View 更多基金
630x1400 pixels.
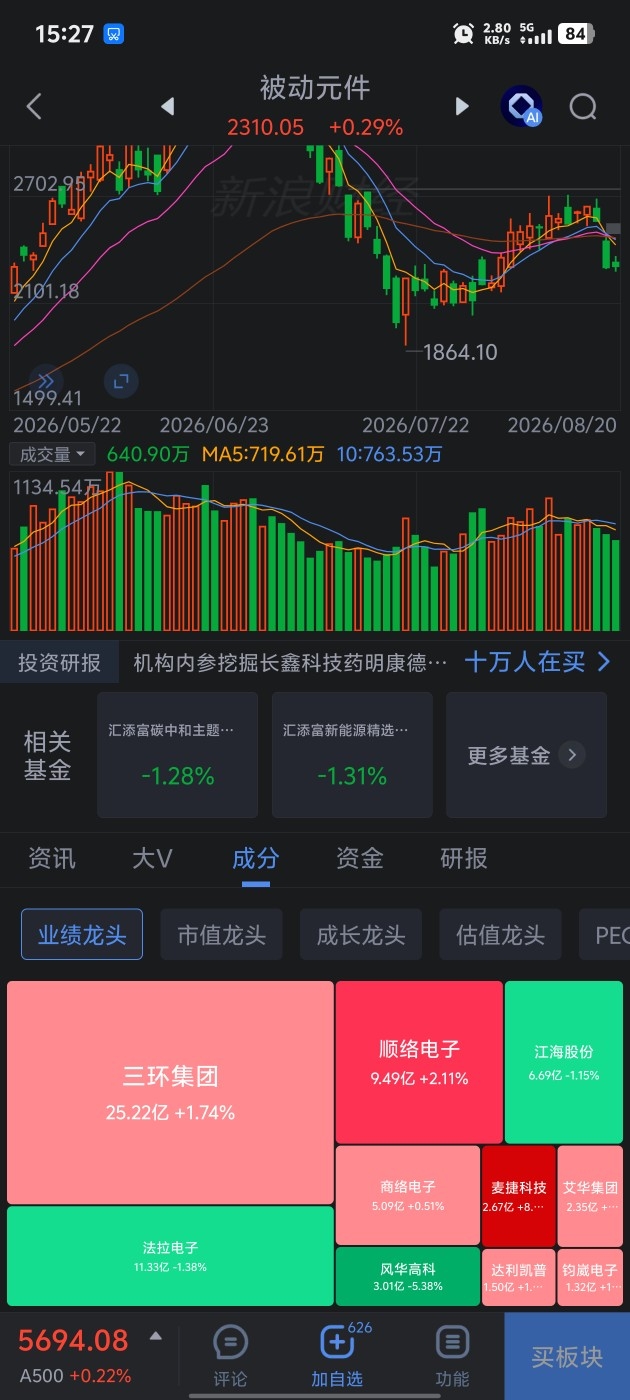click(526, 755)
